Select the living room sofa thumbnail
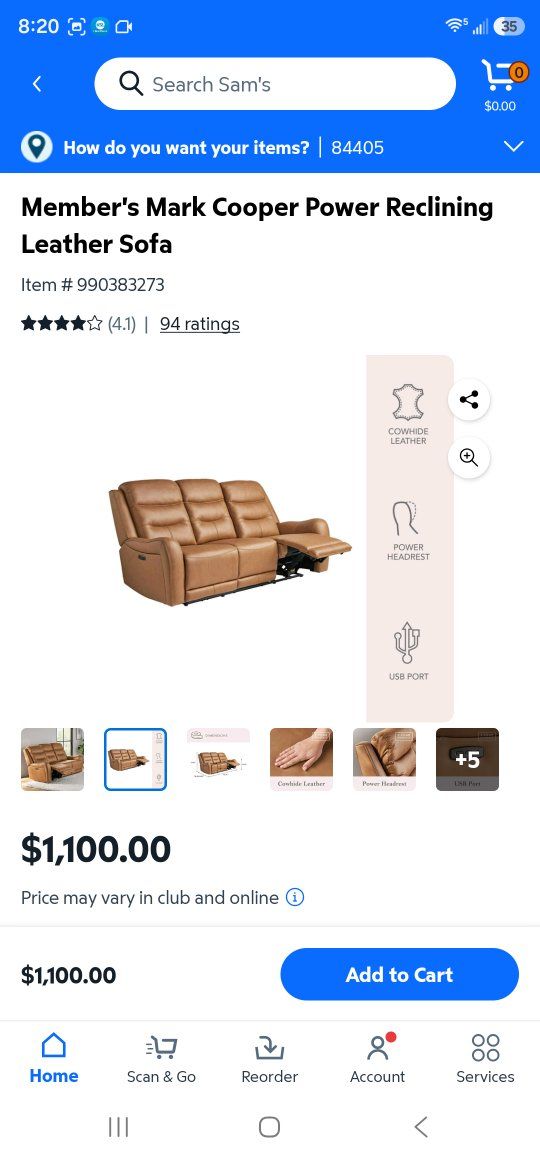This screenshot has height=1158, width=540. coord(52,759)
